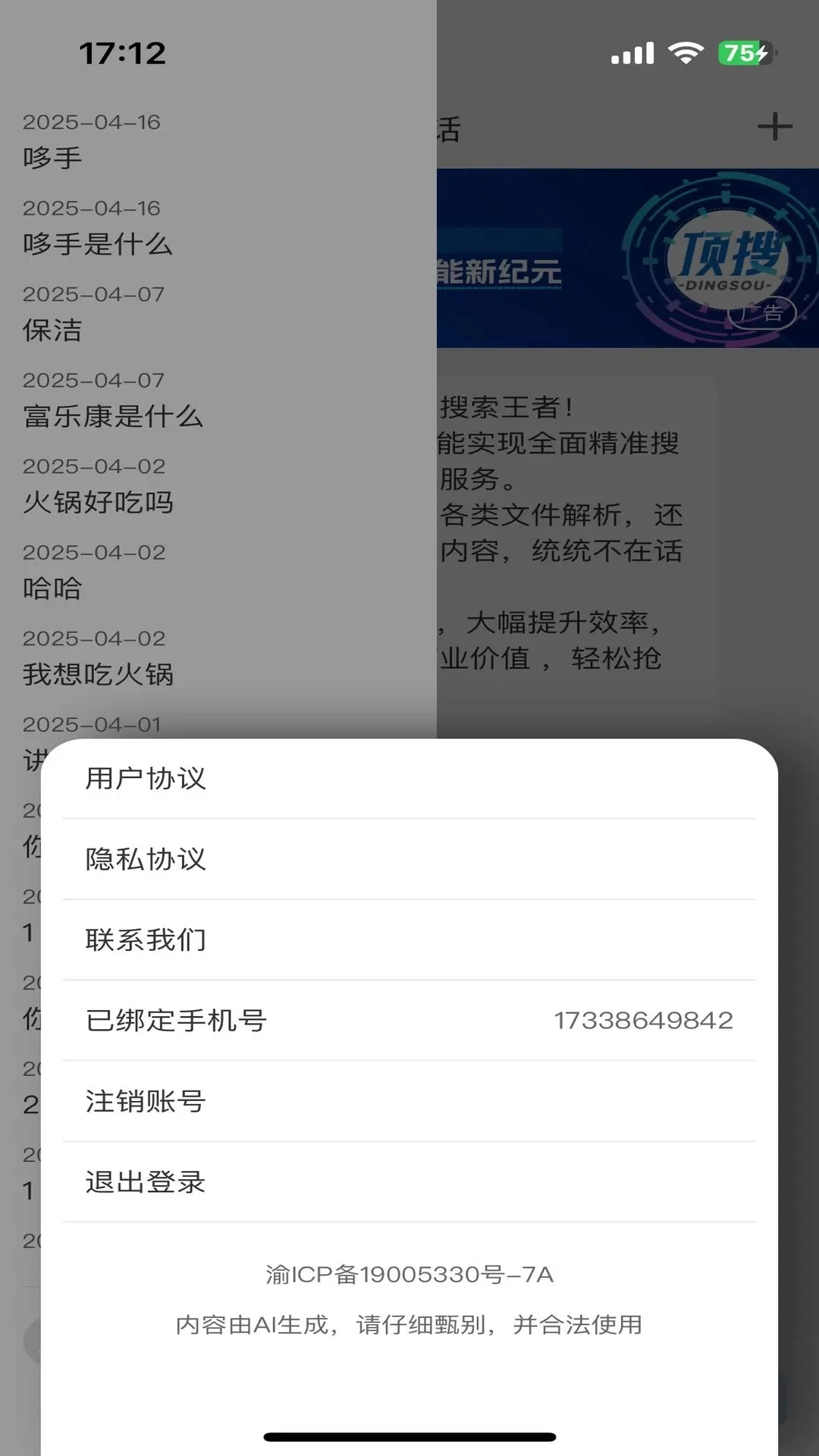Open the 我想吃火锅 conversation
Viewport: 819px width, 1456px height.
coord(98,675)
